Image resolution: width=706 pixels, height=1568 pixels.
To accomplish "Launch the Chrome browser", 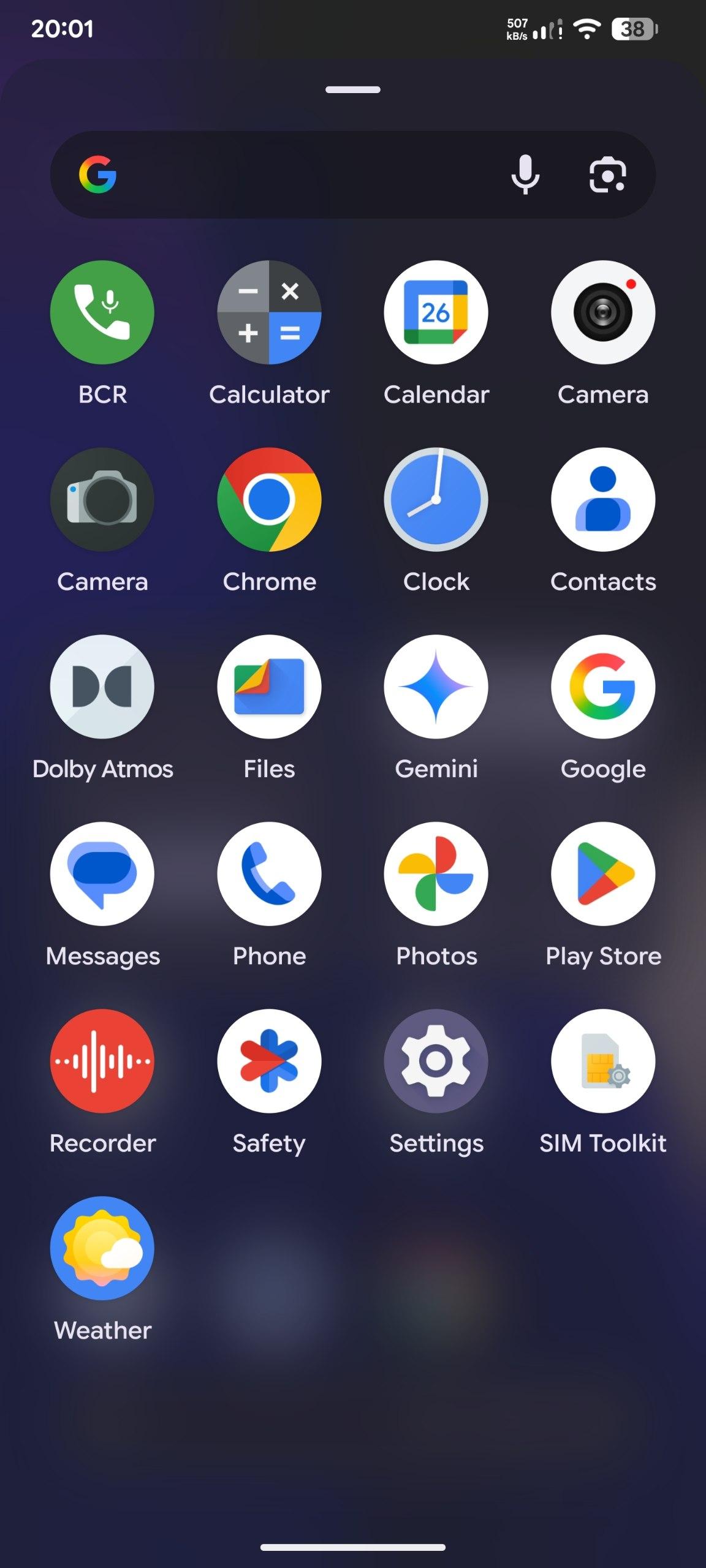I will point(269,499).
